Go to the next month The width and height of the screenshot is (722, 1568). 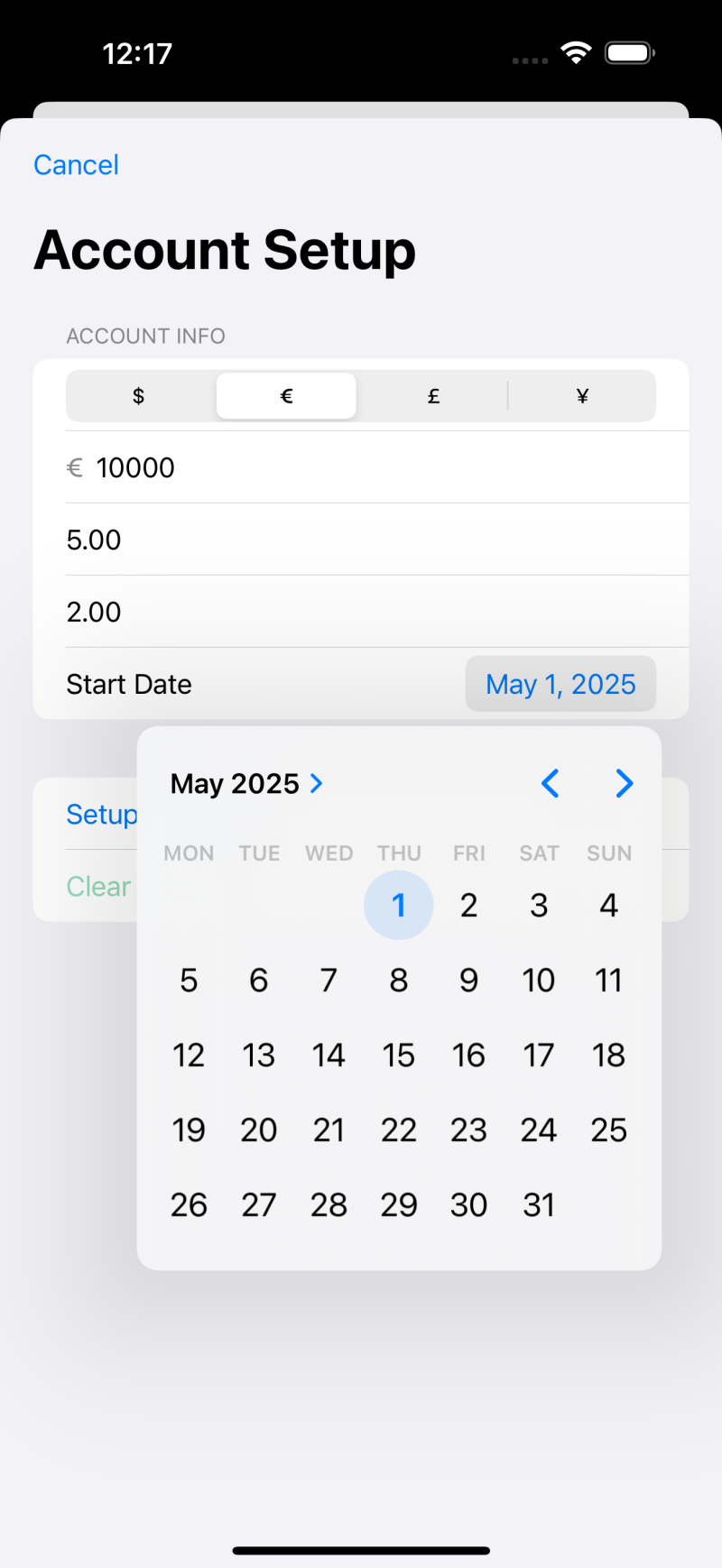point(624,784)
